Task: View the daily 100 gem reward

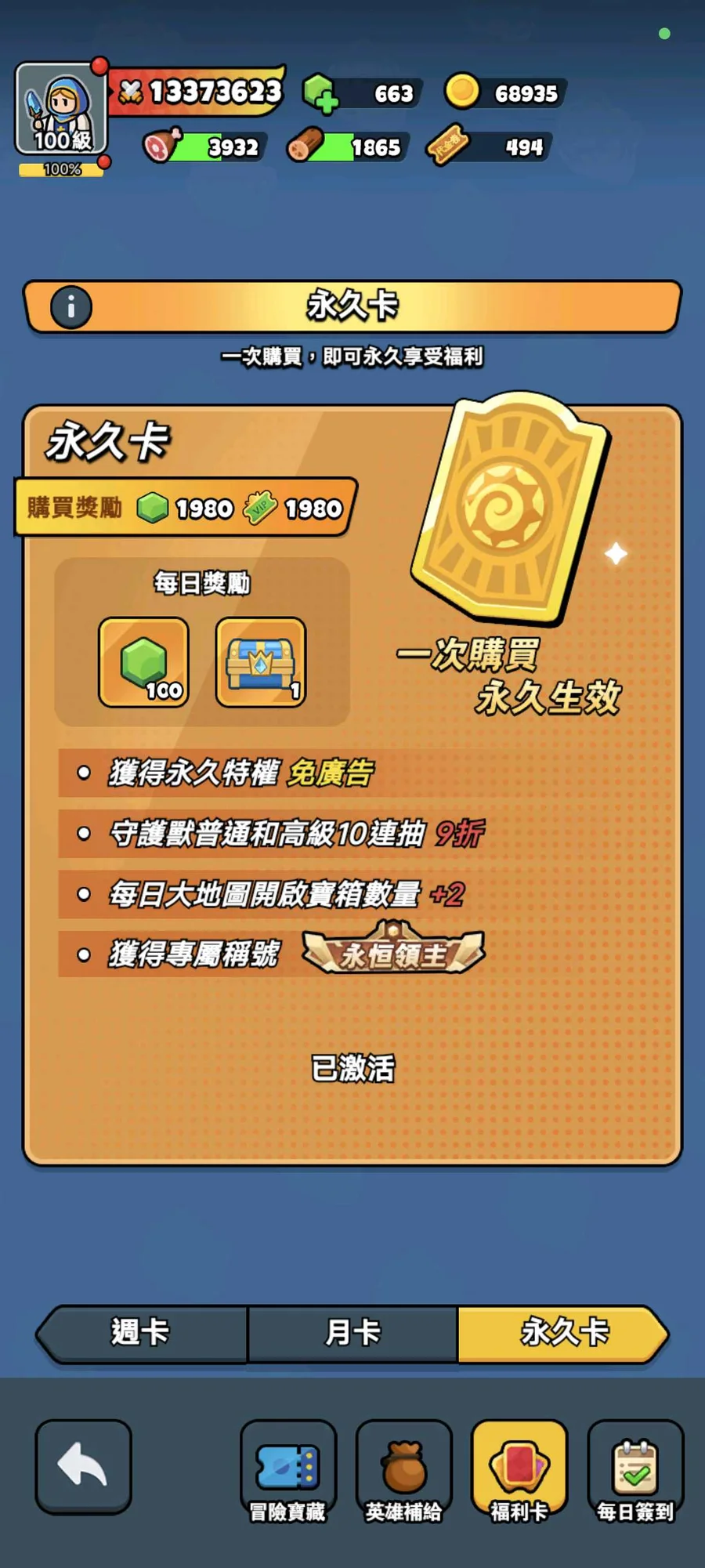Action: click(144, 662)
